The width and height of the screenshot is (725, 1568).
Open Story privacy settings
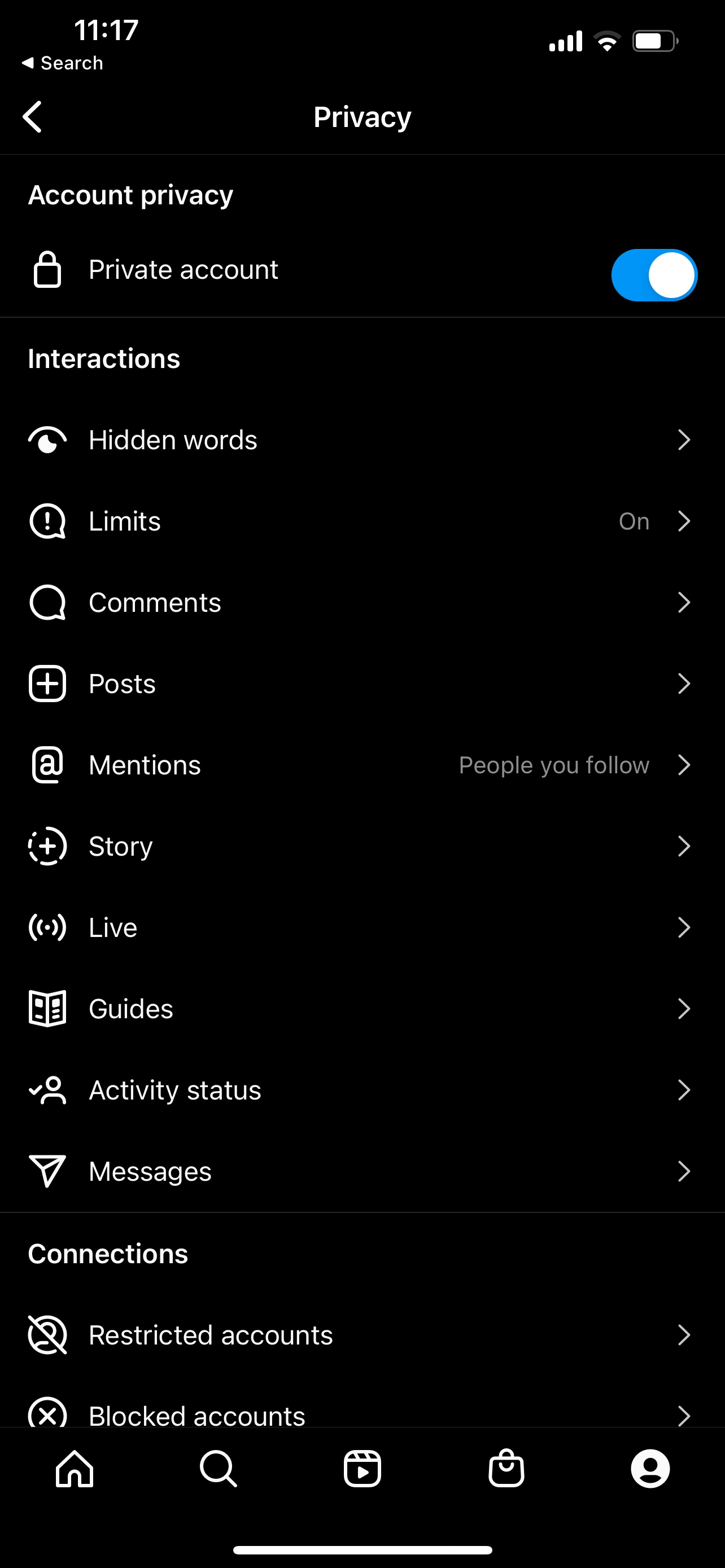[362, 846]
